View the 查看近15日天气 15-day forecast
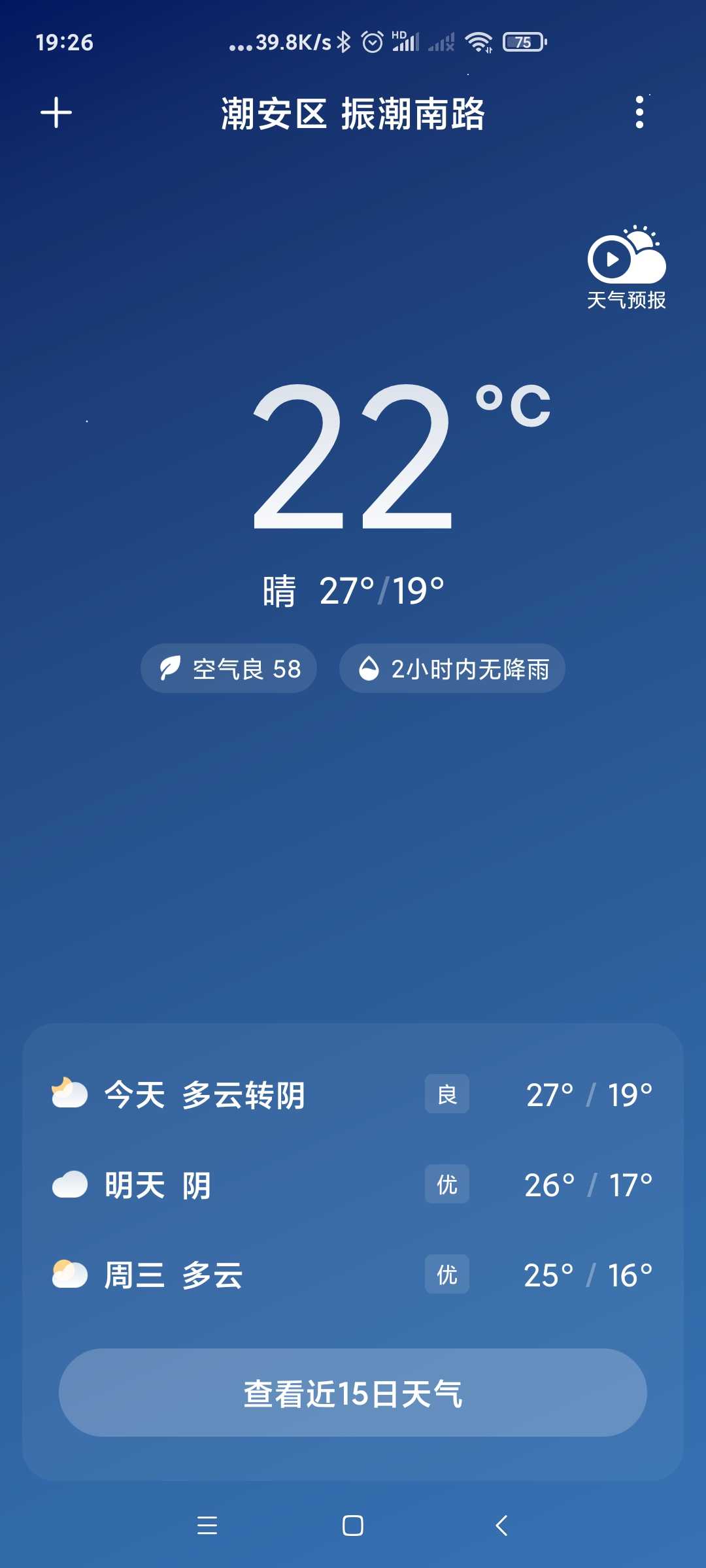The image size is (706, 1568). tap(353, 1392)
